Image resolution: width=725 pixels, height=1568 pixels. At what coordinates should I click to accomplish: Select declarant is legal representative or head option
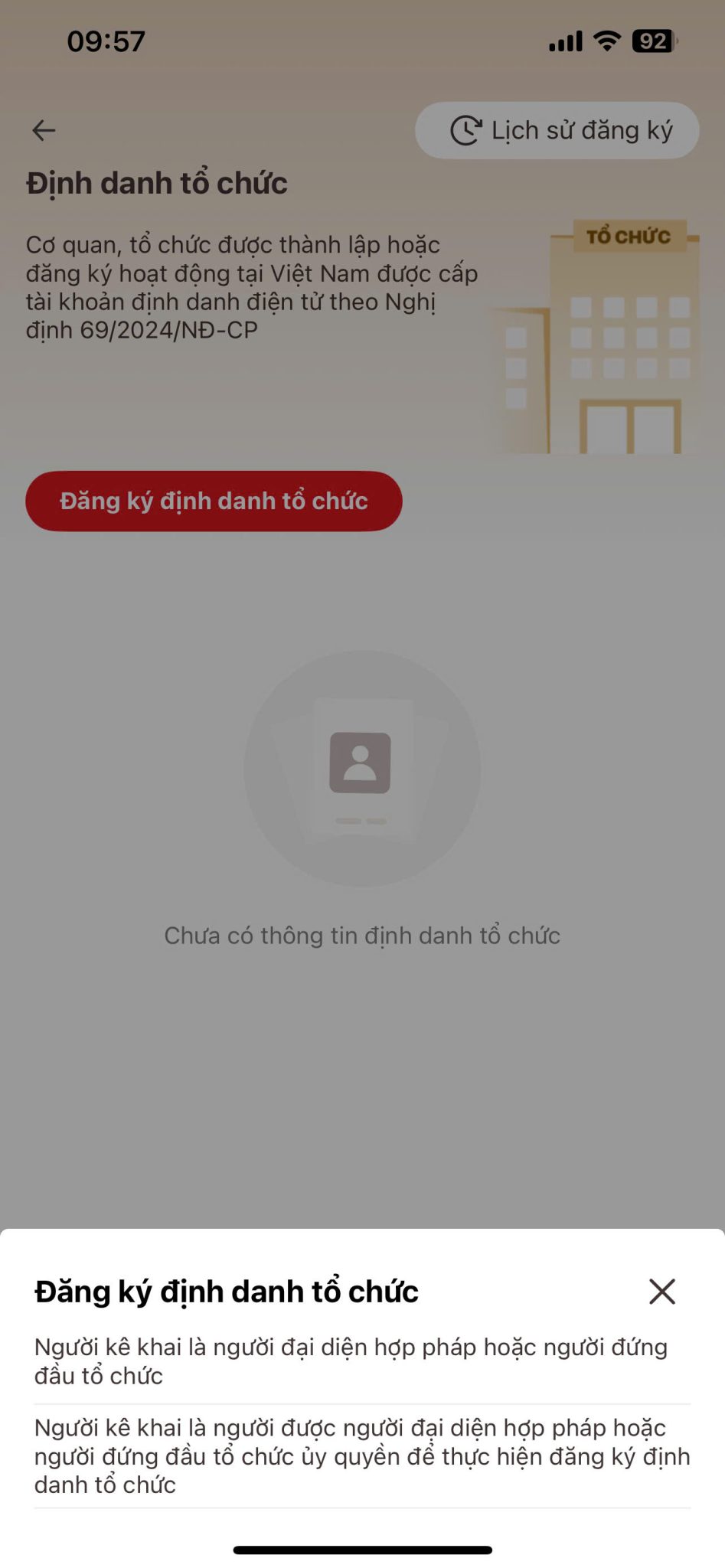(x=361, y=1361)
